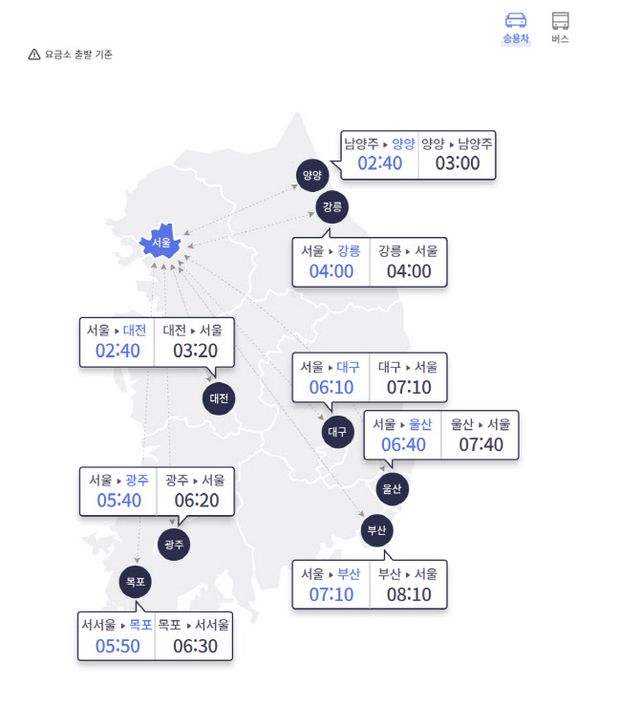Image resolution: width=640 pixels, height=708 pixels.
Task: Switch to the 버스 (bus) tab
Action: point(560,27)
